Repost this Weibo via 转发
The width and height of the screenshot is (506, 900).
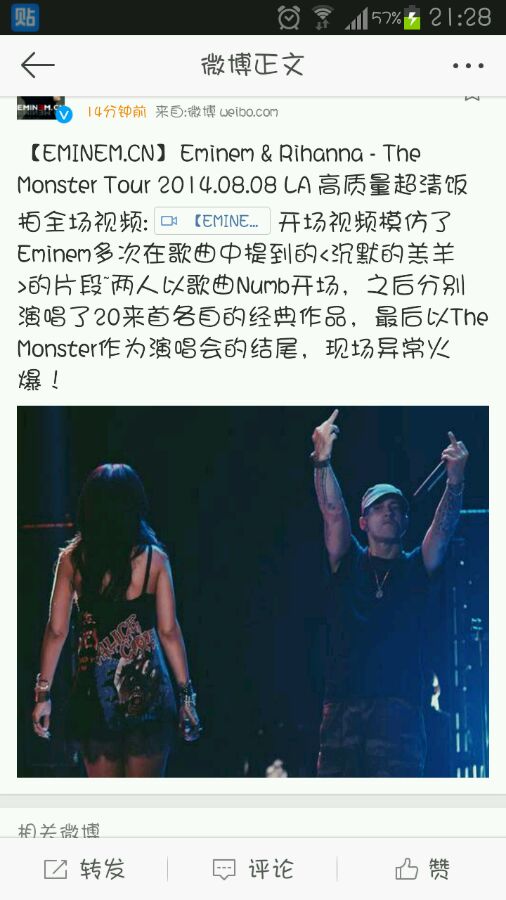(x=84, y=869)
